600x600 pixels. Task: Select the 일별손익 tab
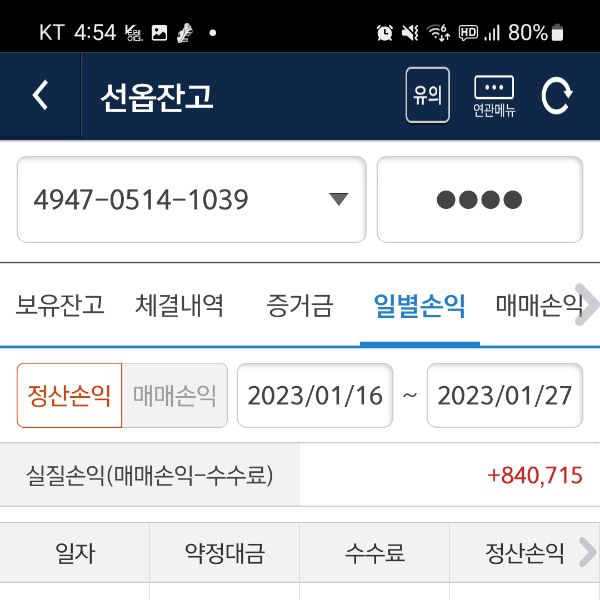point(419,305)
